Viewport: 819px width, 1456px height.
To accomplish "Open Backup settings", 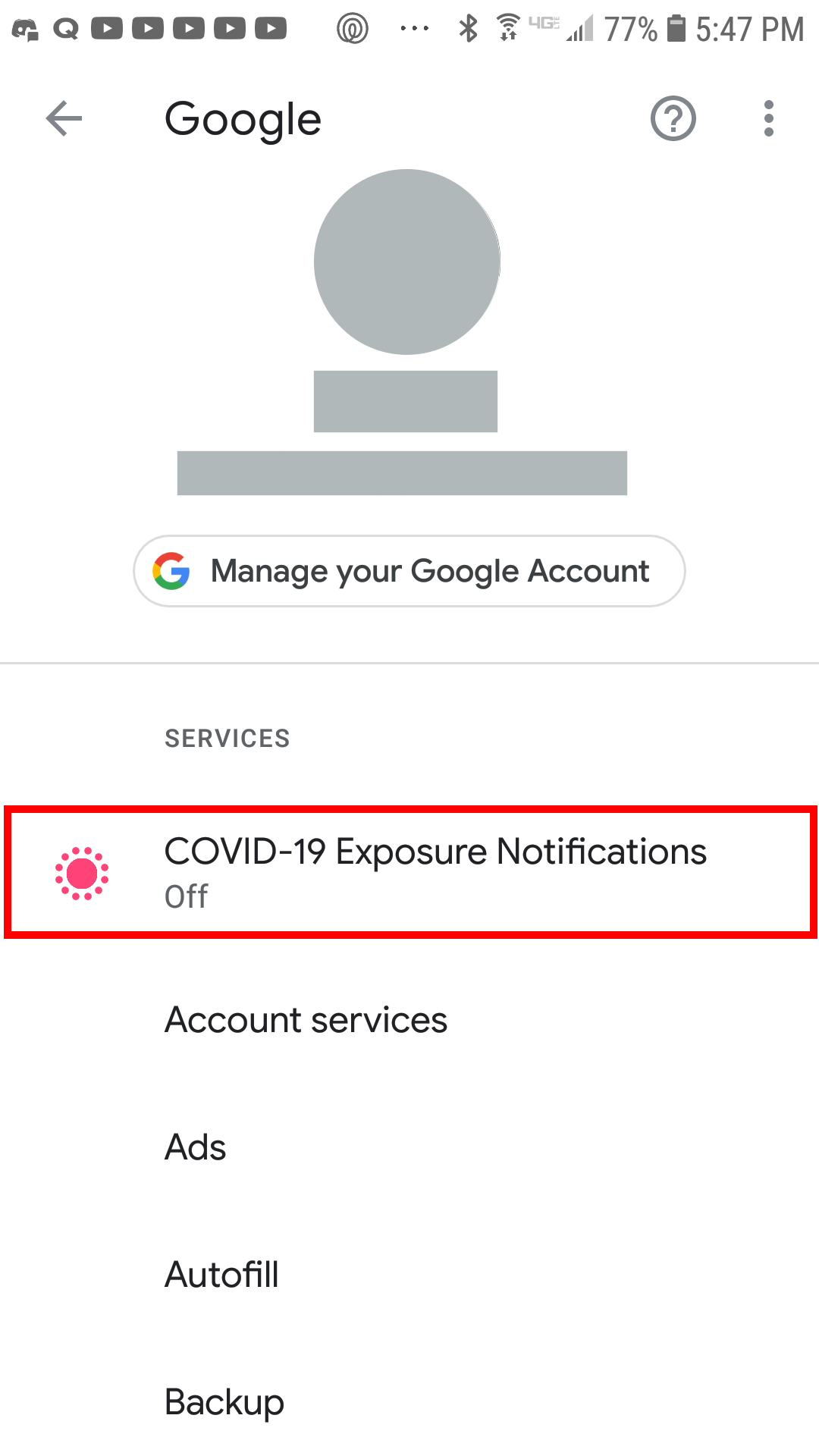I will click(x=409, y=1402).
